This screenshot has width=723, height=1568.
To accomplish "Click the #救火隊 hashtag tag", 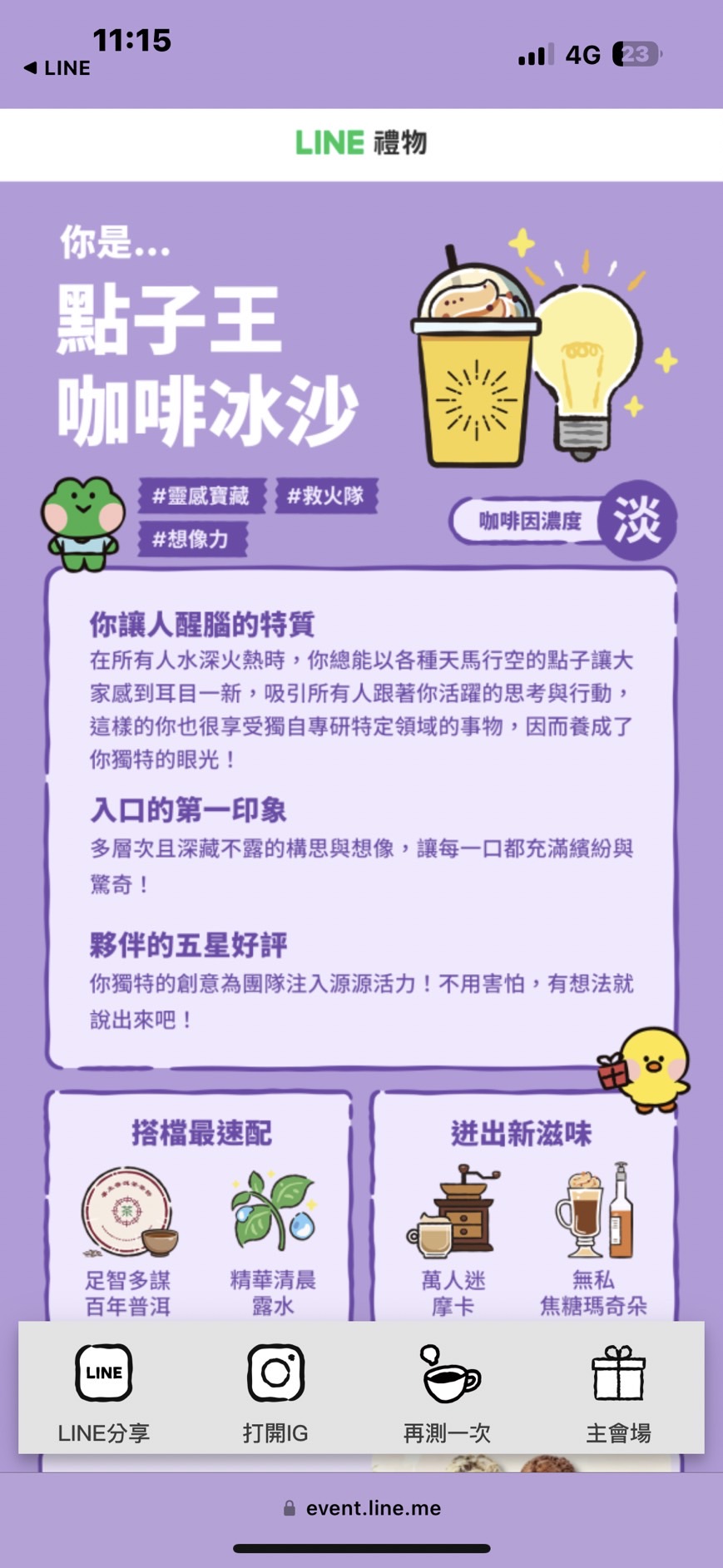I will 328,495.
